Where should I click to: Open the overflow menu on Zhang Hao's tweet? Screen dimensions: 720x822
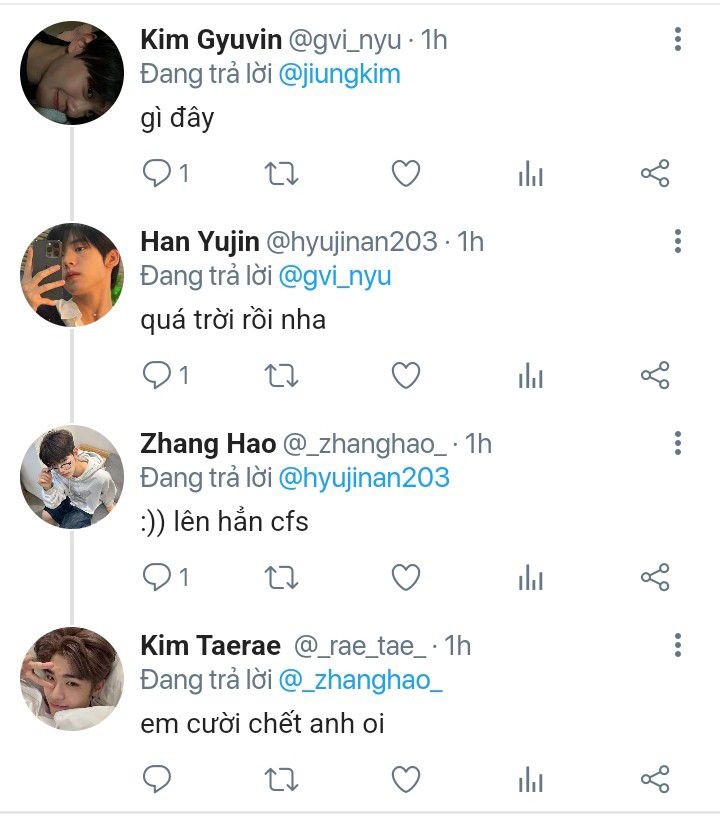pyautogui.click(x=678, y=443)
